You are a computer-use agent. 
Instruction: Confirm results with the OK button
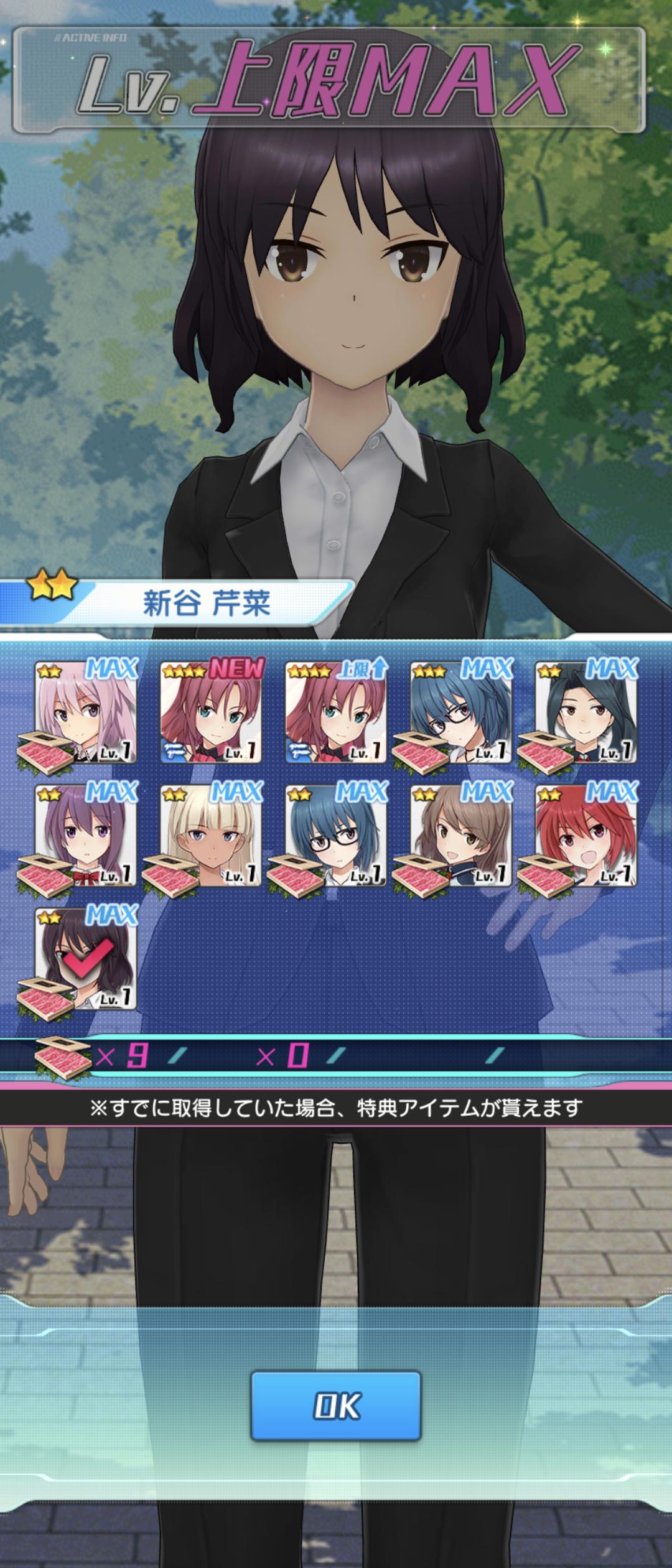coord(336,1405)
